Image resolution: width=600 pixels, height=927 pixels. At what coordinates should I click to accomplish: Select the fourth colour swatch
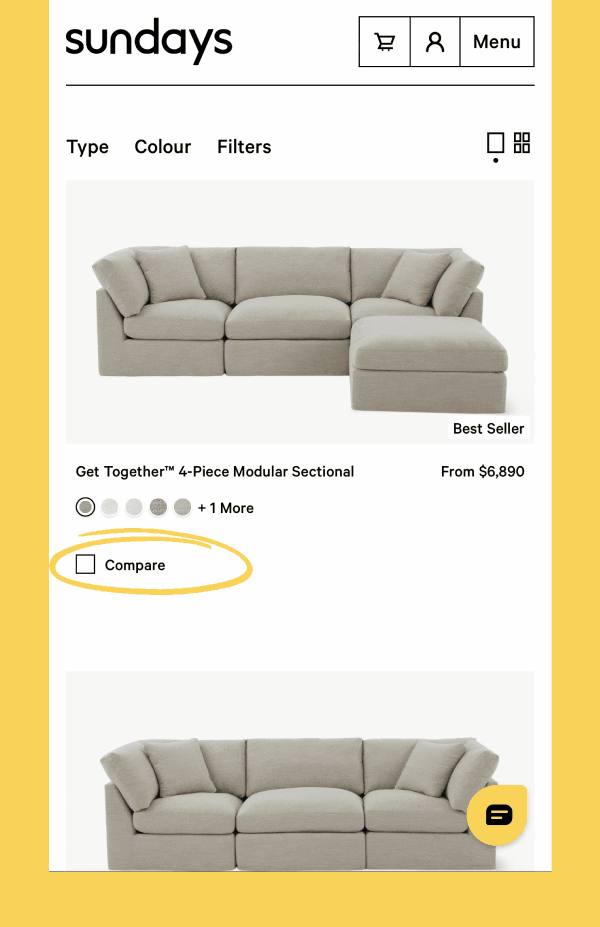(x=158, y=508)
